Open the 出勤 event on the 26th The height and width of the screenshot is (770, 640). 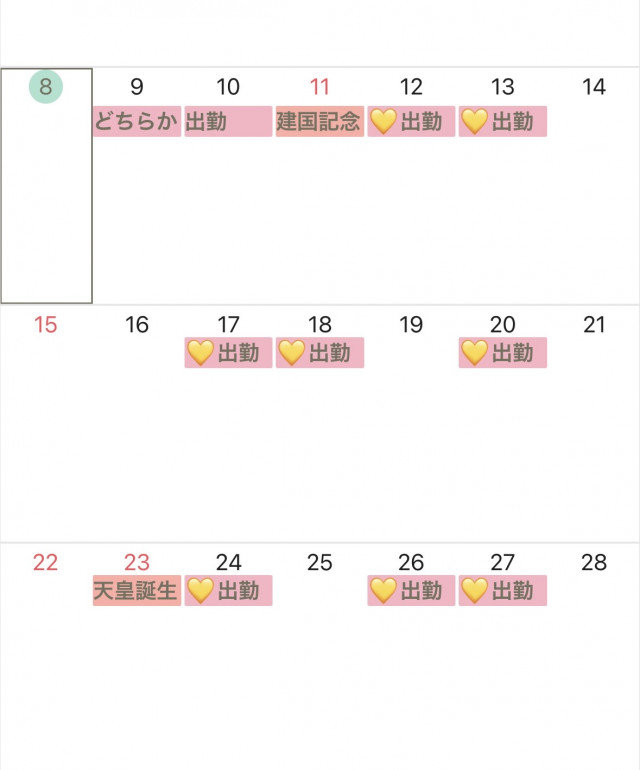tap(411, 591)
